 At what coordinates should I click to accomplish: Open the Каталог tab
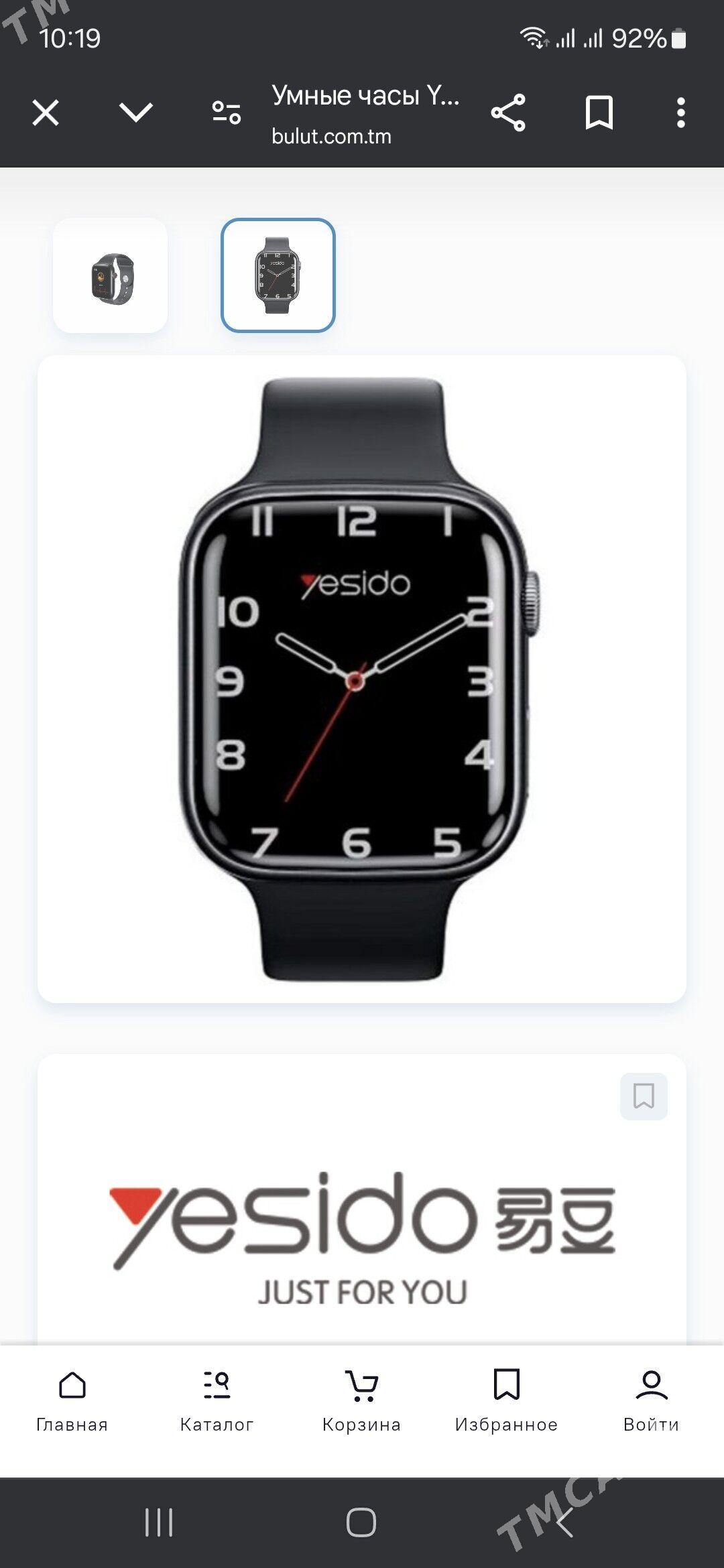pos(217,1400)
